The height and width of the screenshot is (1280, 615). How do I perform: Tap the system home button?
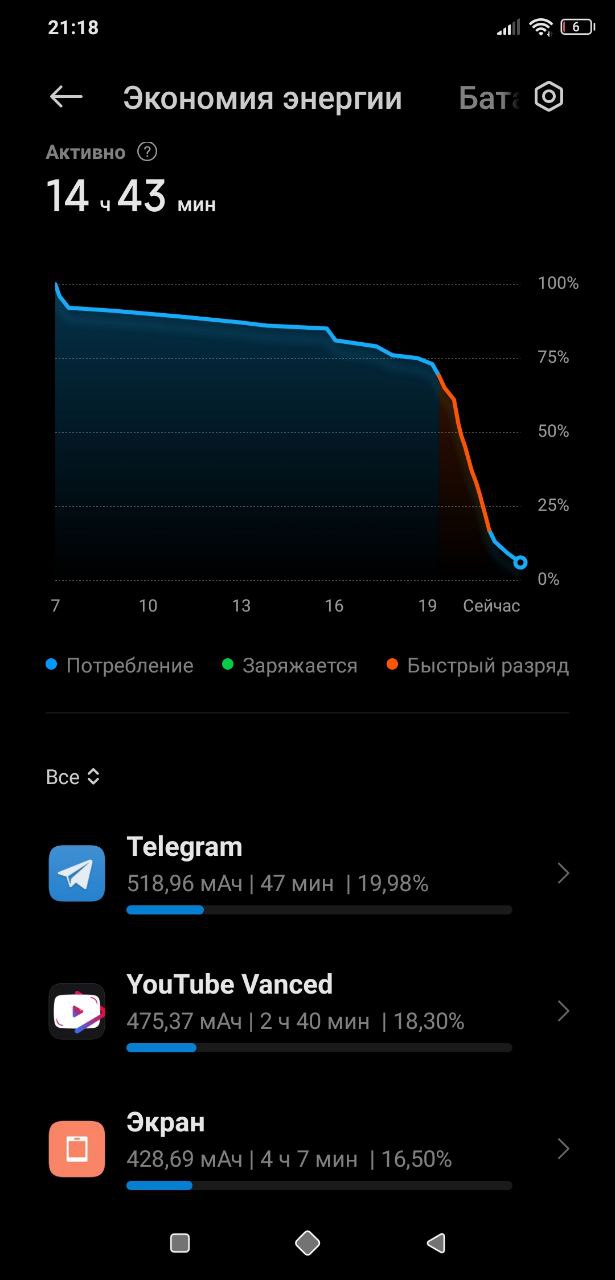point(307,1243)
